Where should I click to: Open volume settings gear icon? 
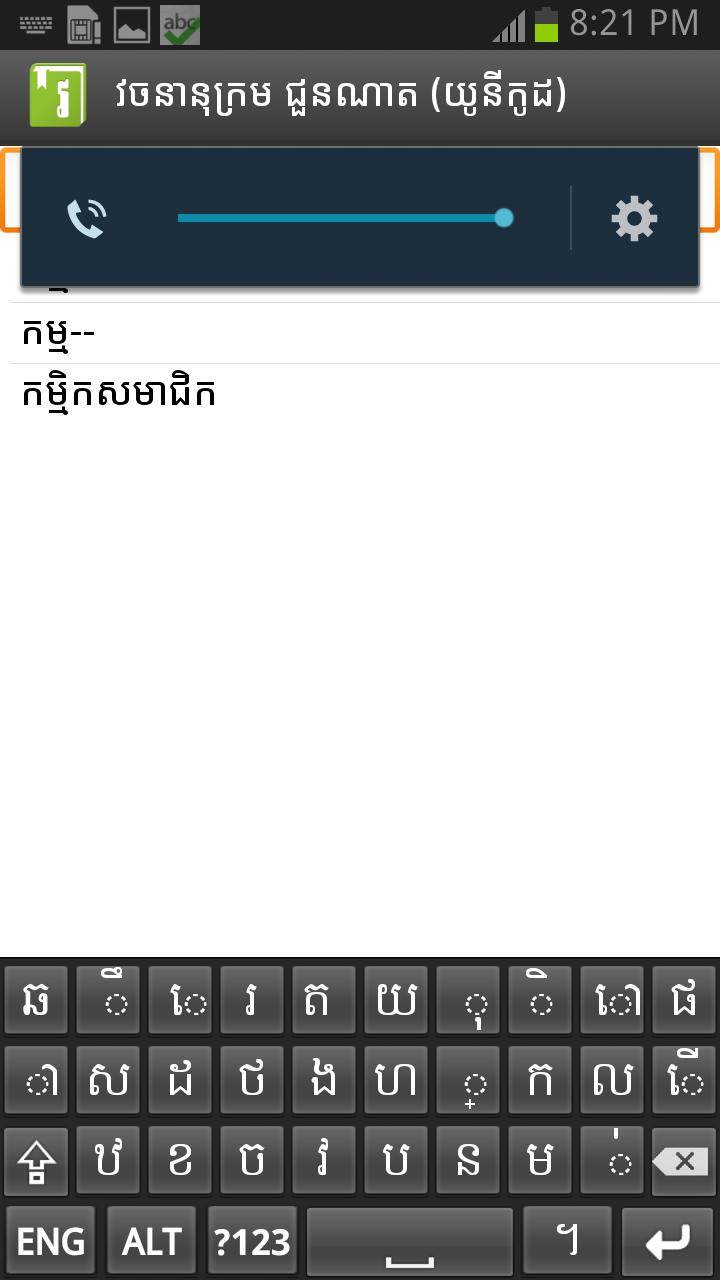(x=634, y=218)
